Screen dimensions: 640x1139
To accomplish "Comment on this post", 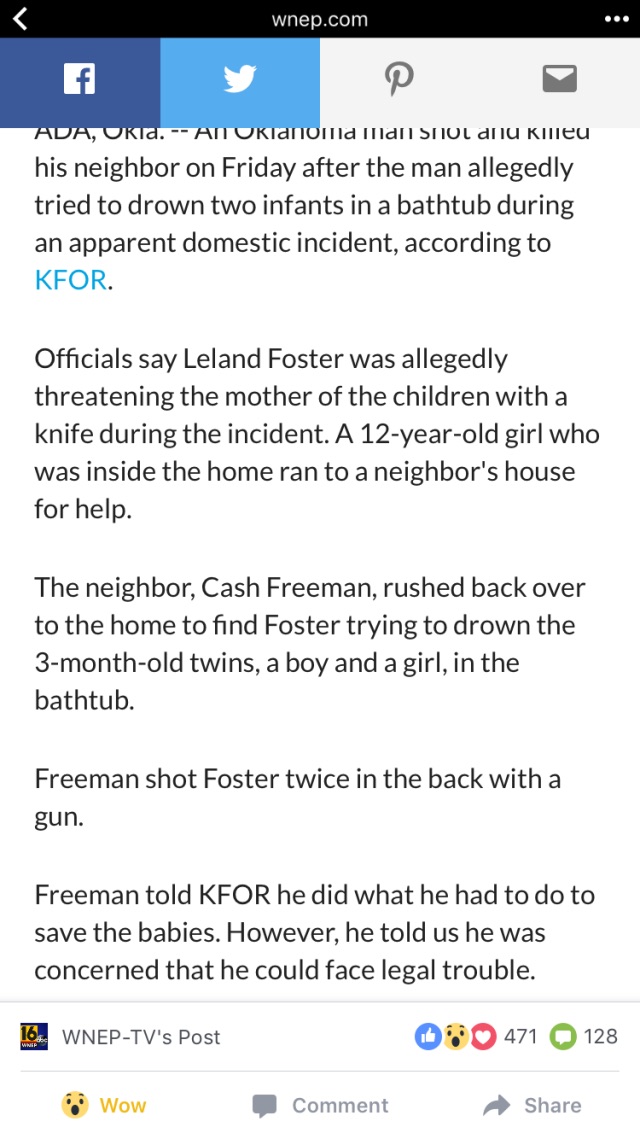I will [x=320, y=1106].
